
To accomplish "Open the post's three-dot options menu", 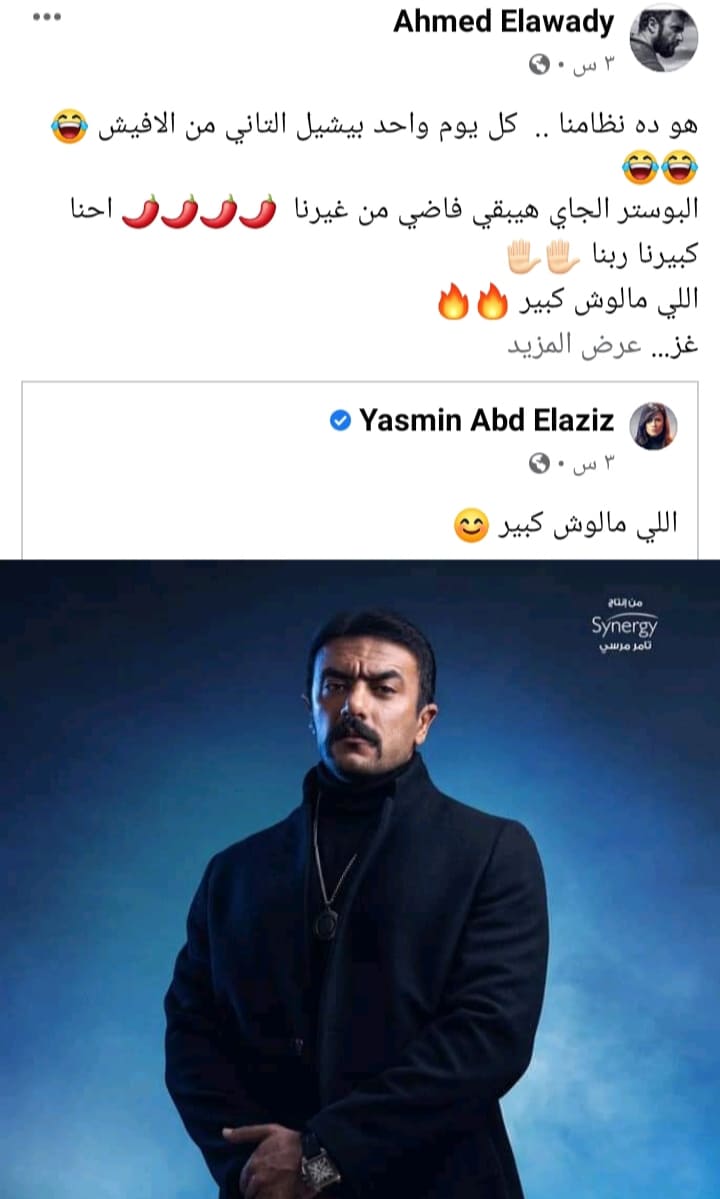I will (47, 17).
